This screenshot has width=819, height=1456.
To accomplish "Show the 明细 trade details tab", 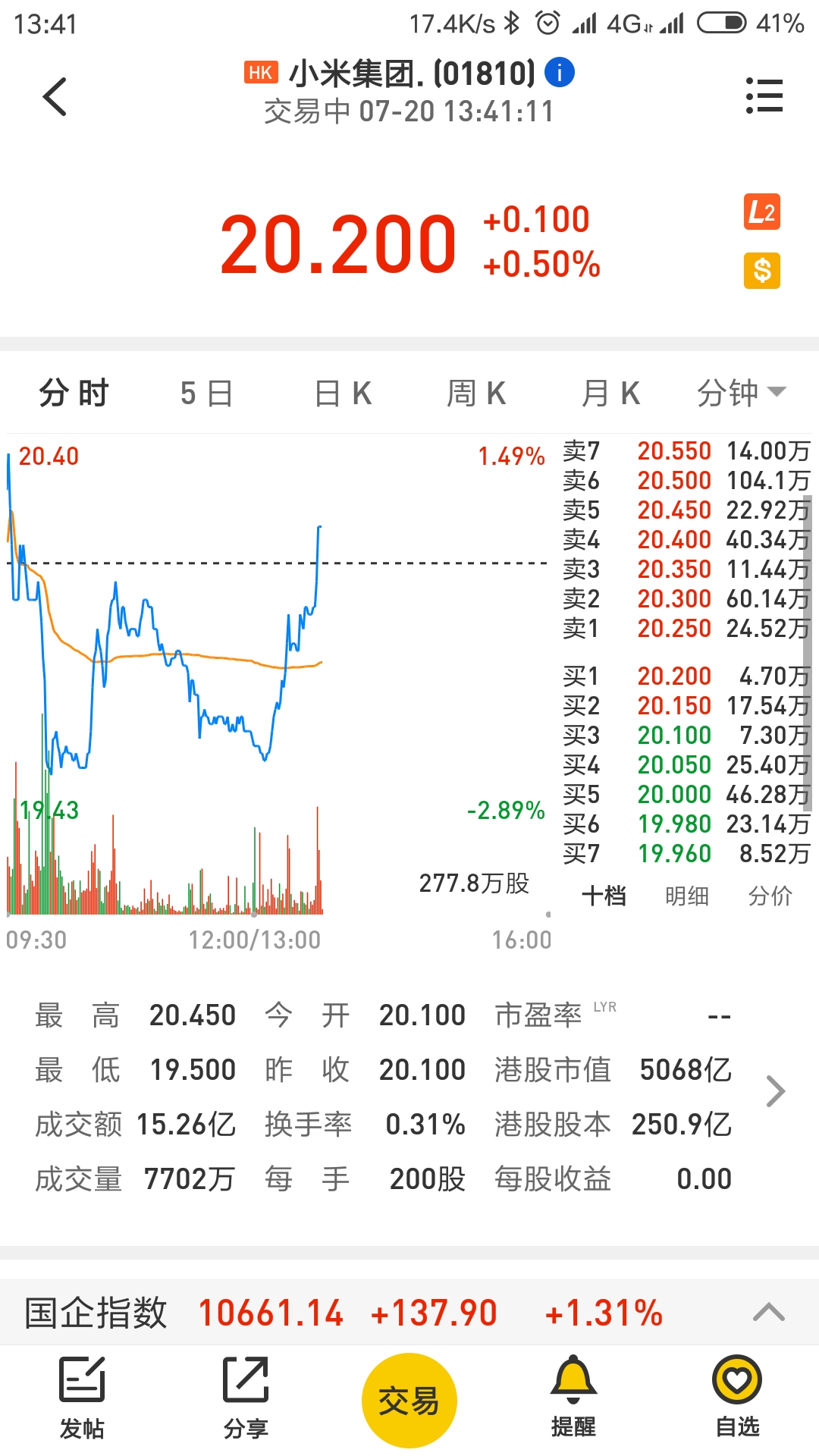I will point(687,896).
